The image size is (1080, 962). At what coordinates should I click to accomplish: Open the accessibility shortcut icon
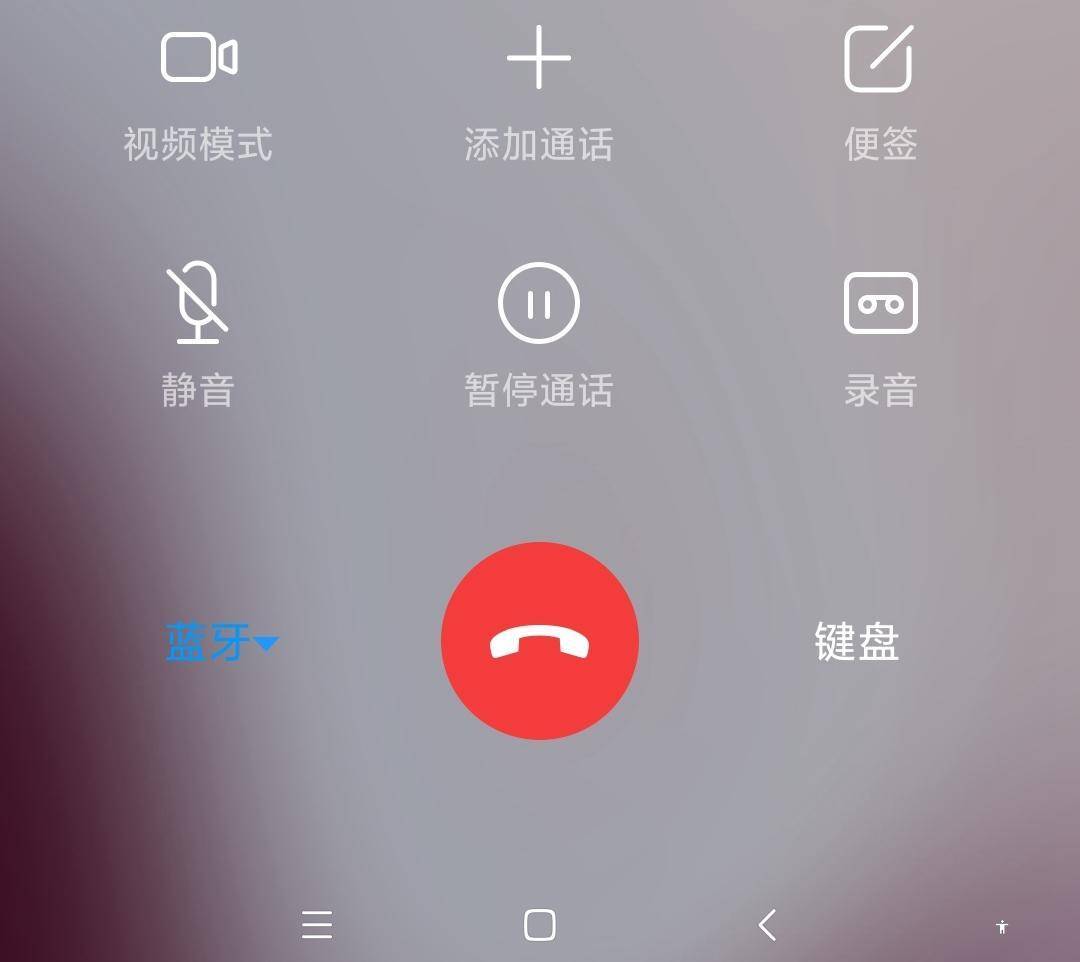(1002, 927)
